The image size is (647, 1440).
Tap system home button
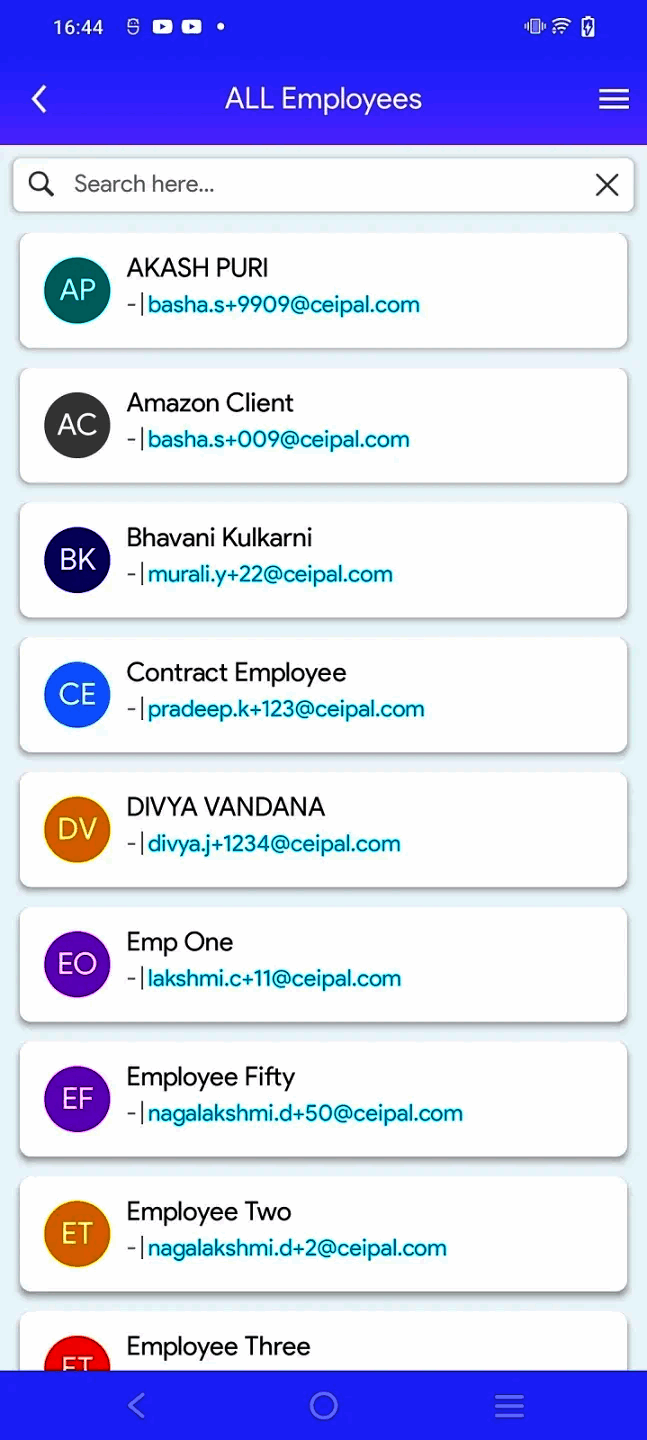click(323, 1406)
